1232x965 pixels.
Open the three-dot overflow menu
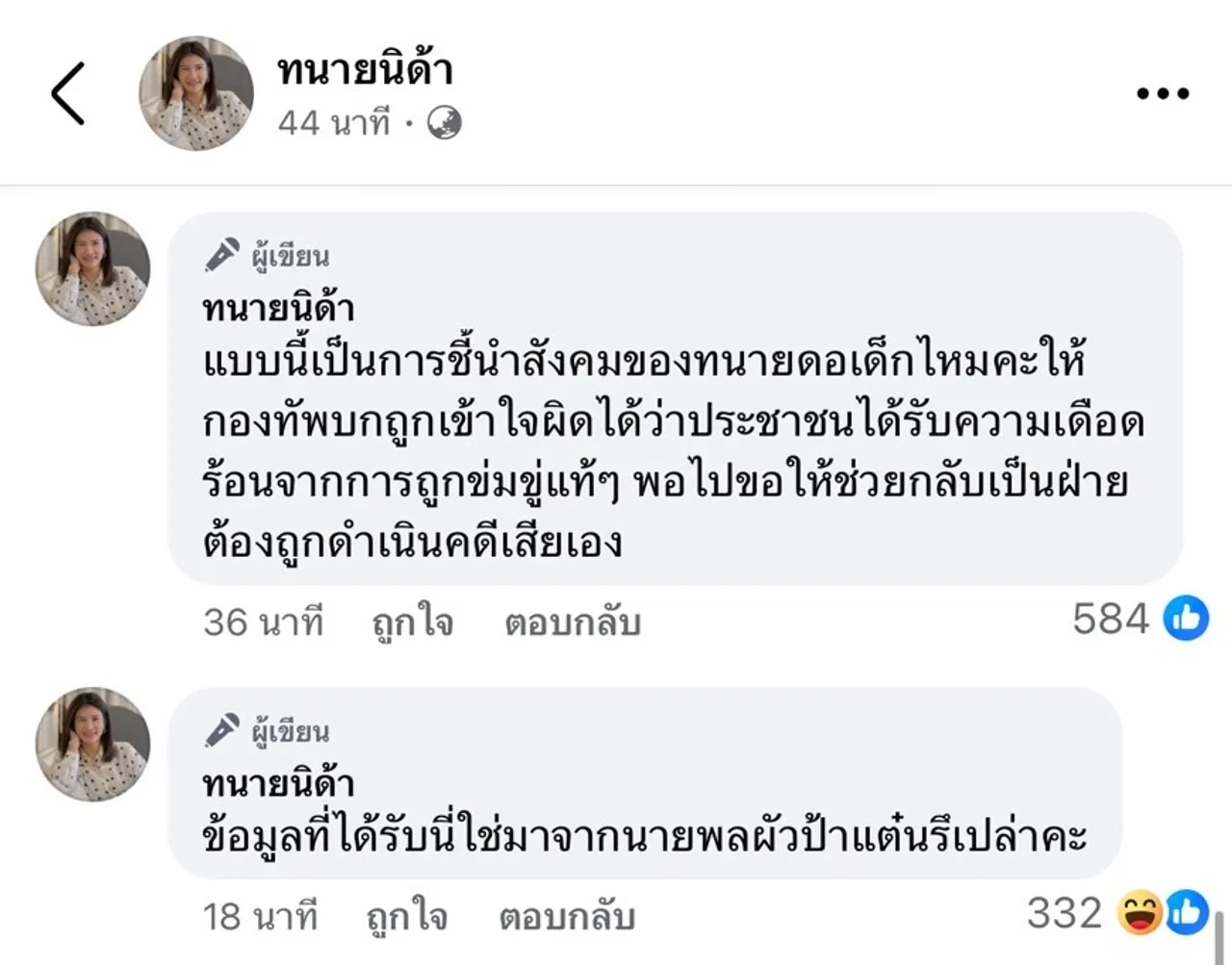click(x=1162, y=94)
